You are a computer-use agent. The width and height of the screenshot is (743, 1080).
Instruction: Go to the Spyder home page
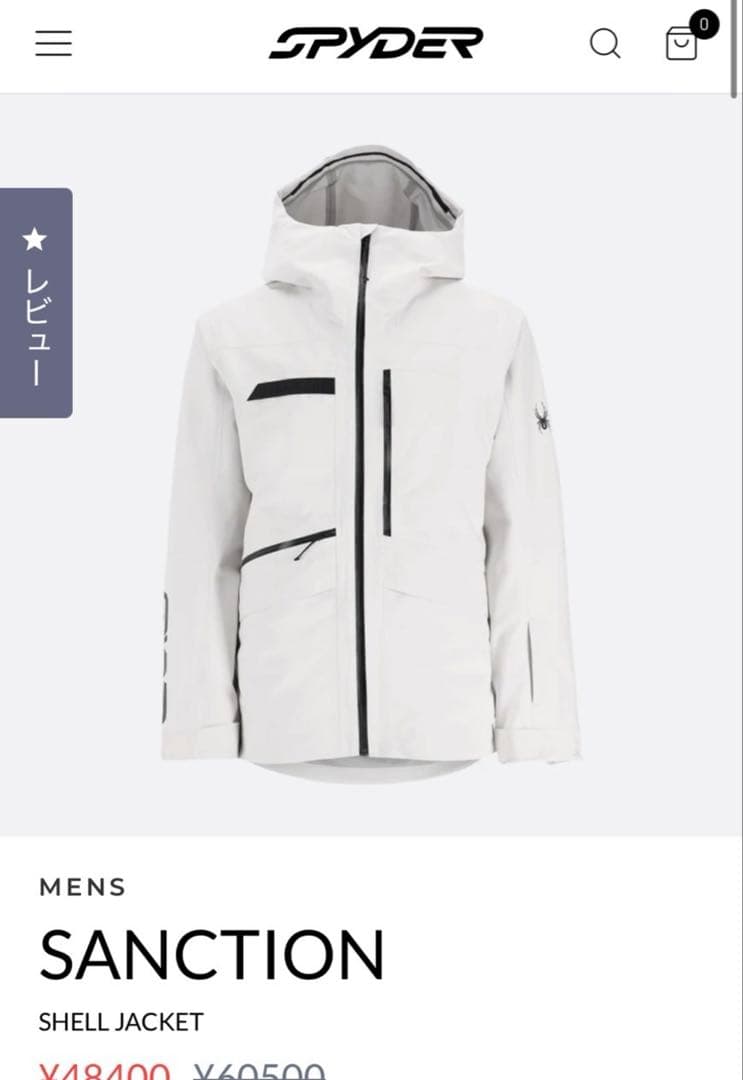coord(375,43)
